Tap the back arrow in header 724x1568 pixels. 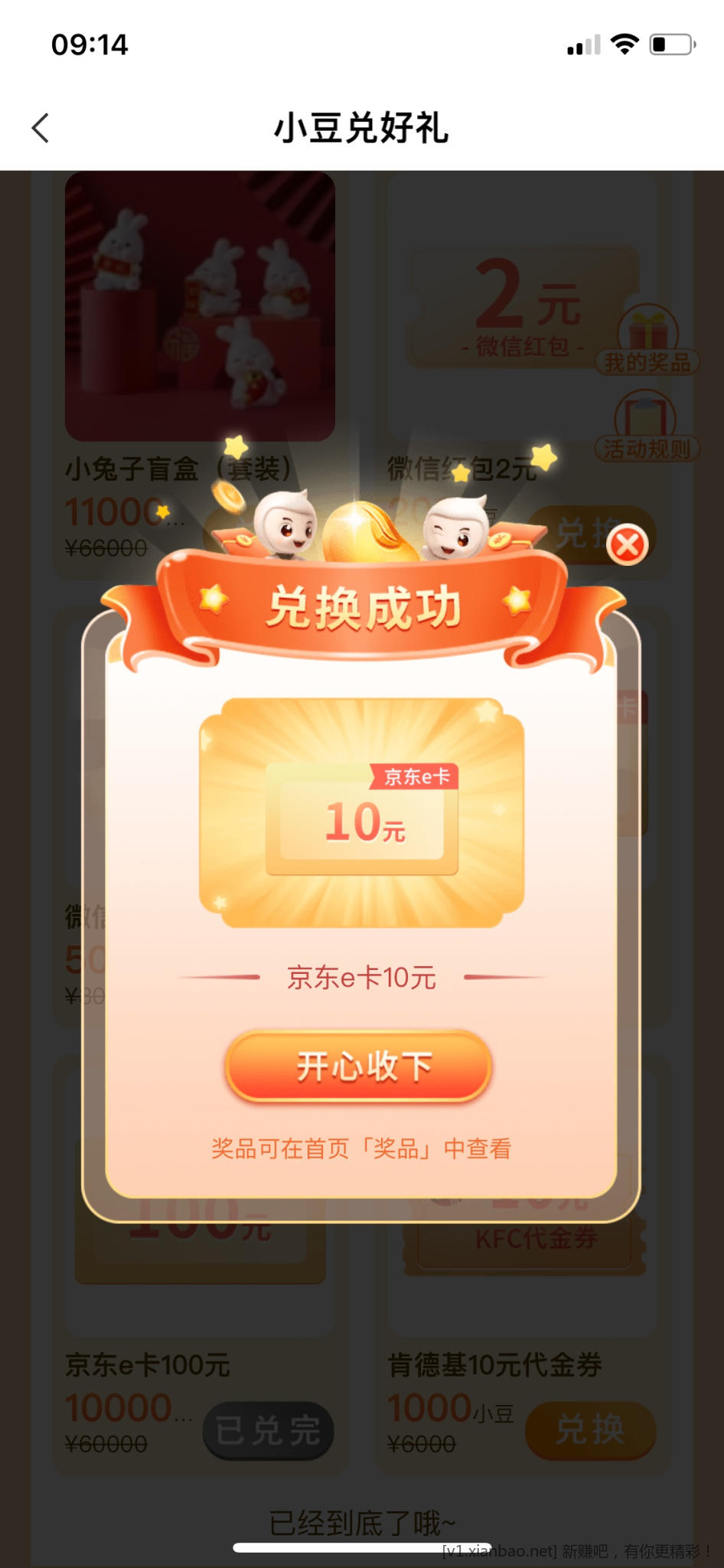point(41,128)
